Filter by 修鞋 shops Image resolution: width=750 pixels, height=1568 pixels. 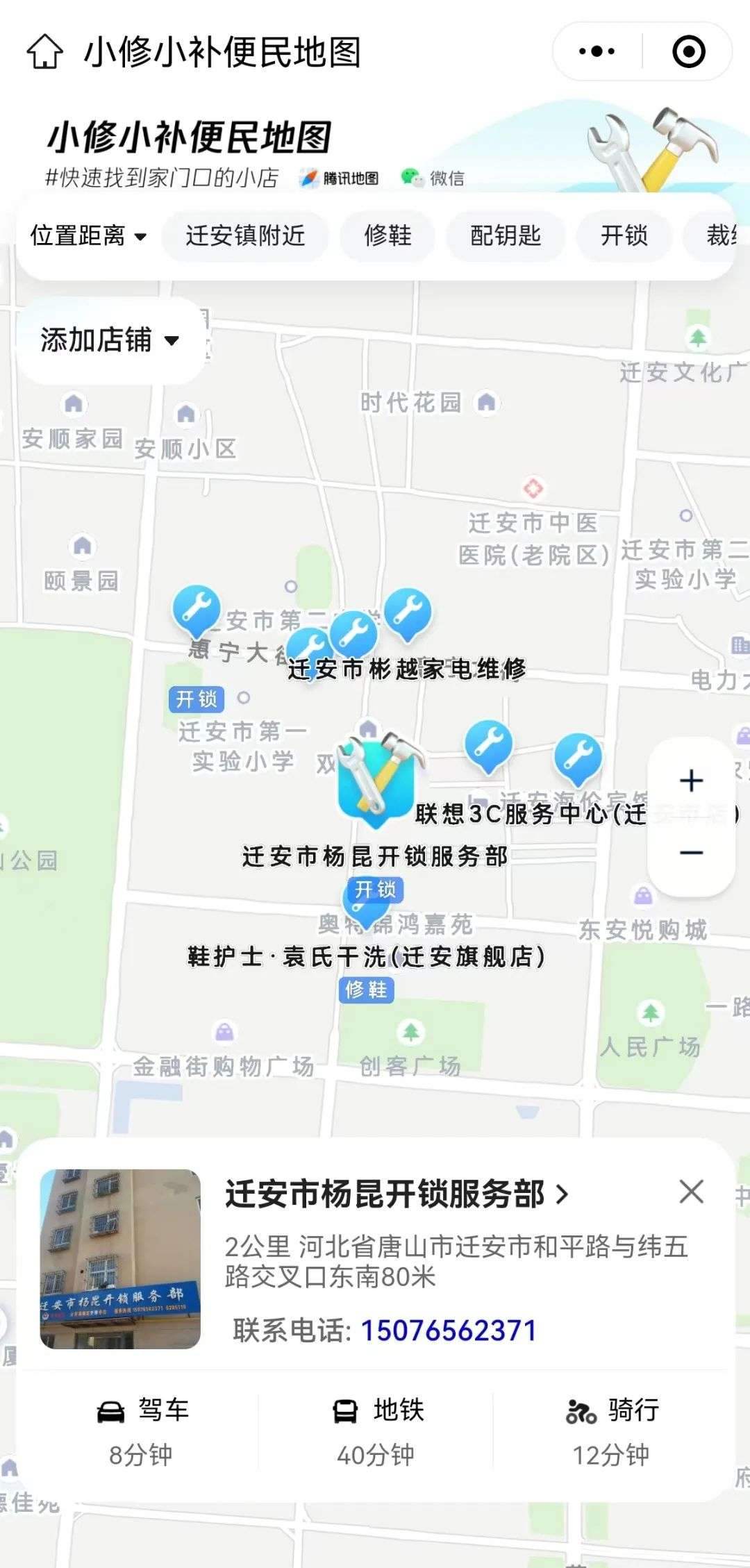[x=387, y=236]
